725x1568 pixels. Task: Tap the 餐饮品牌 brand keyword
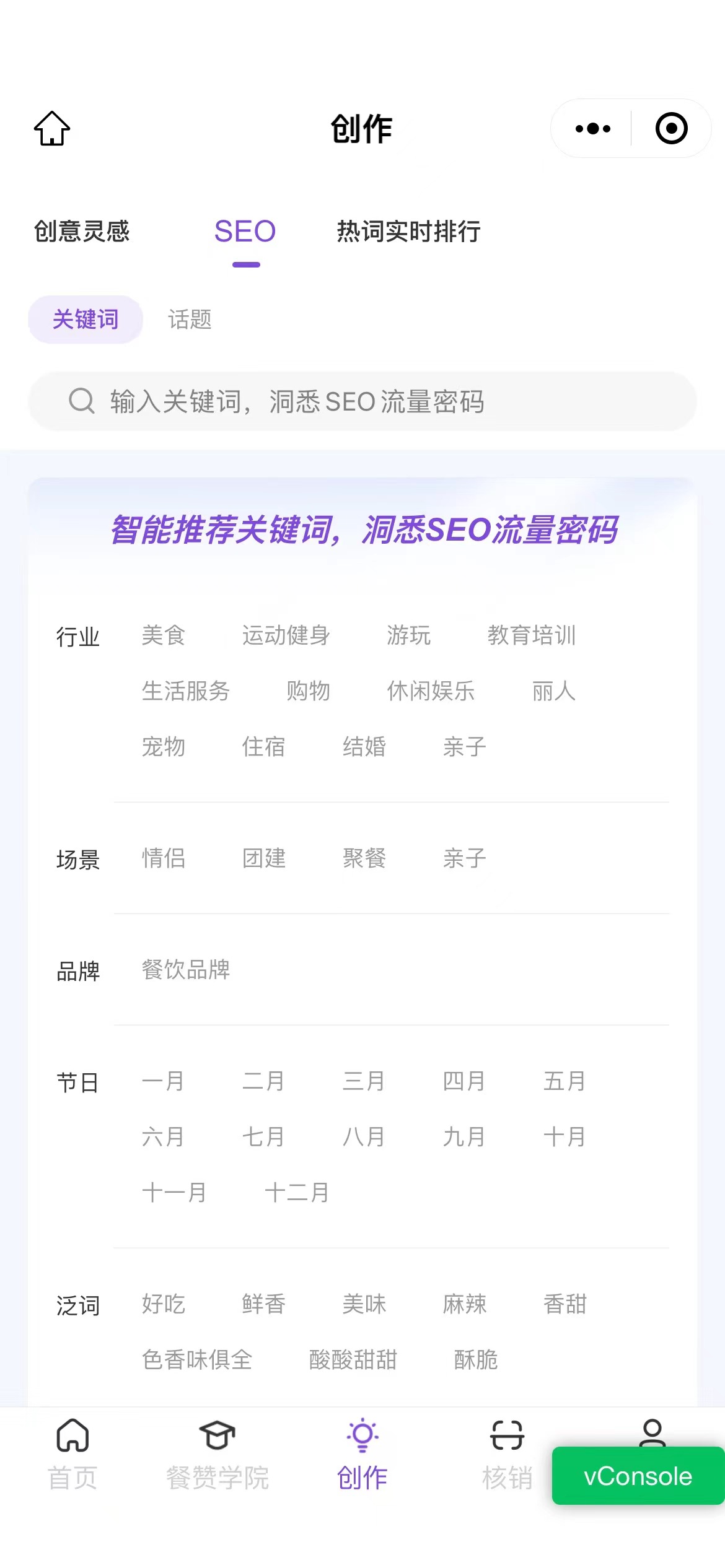click(186, 970)
